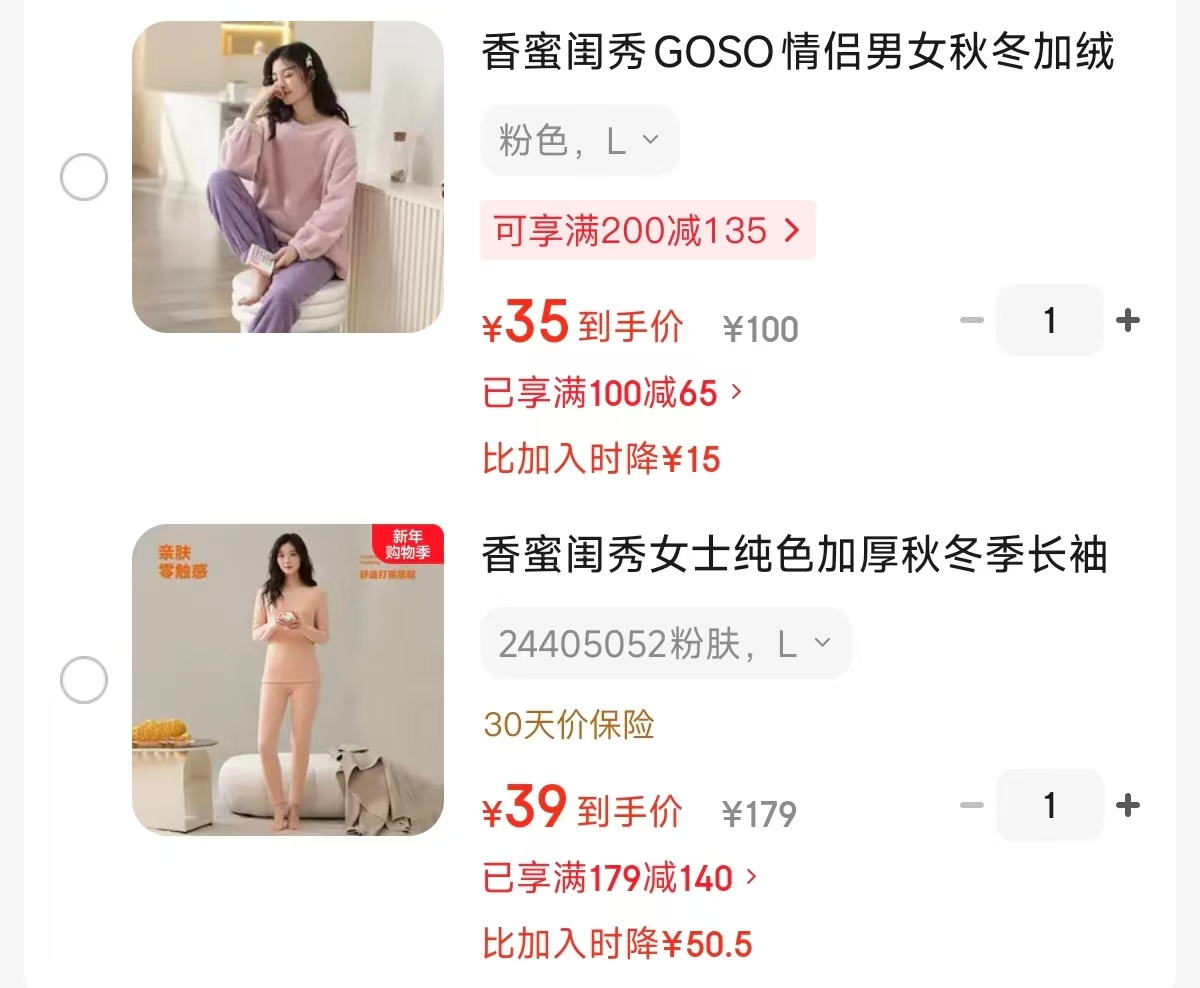View 已享满179减140 discount details
1200x988 pixels.
620,879
